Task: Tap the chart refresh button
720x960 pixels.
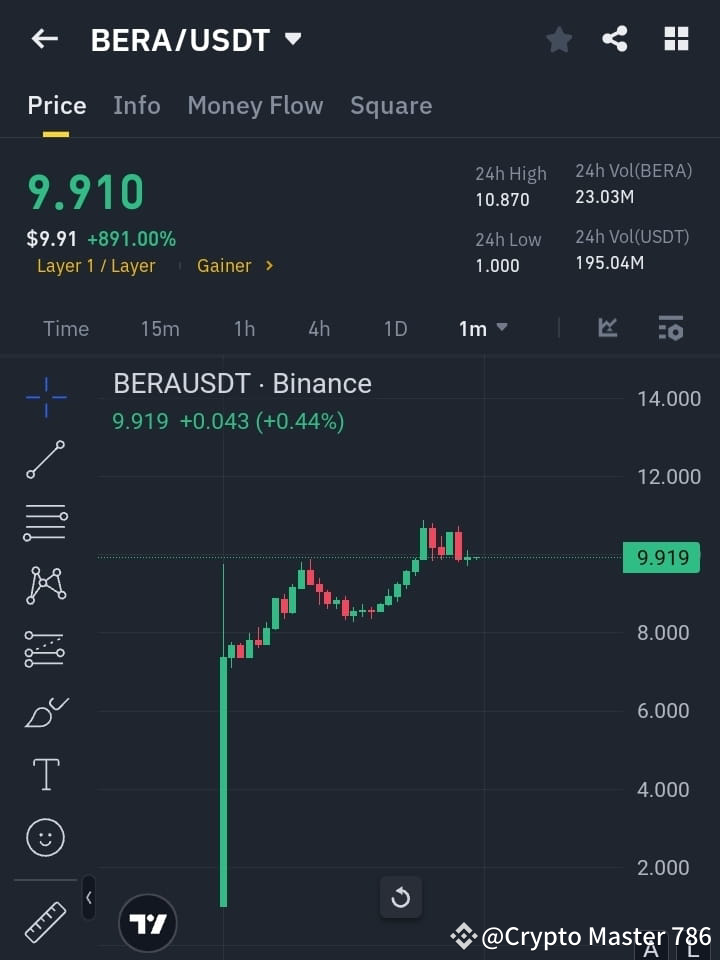Action: pyautogui.click(x=401, y=897)
